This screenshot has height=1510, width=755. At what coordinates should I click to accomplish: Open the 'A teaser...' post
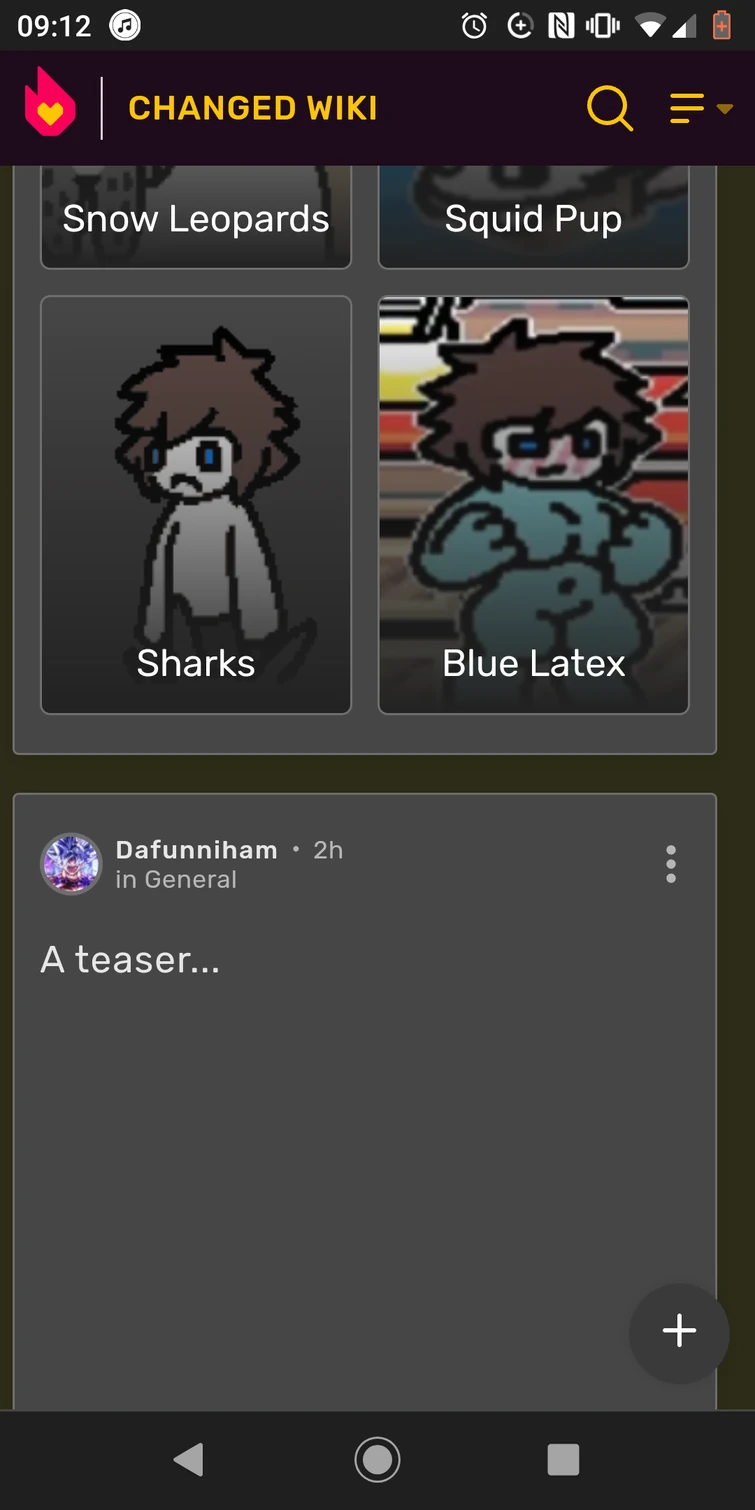point(130,960)
